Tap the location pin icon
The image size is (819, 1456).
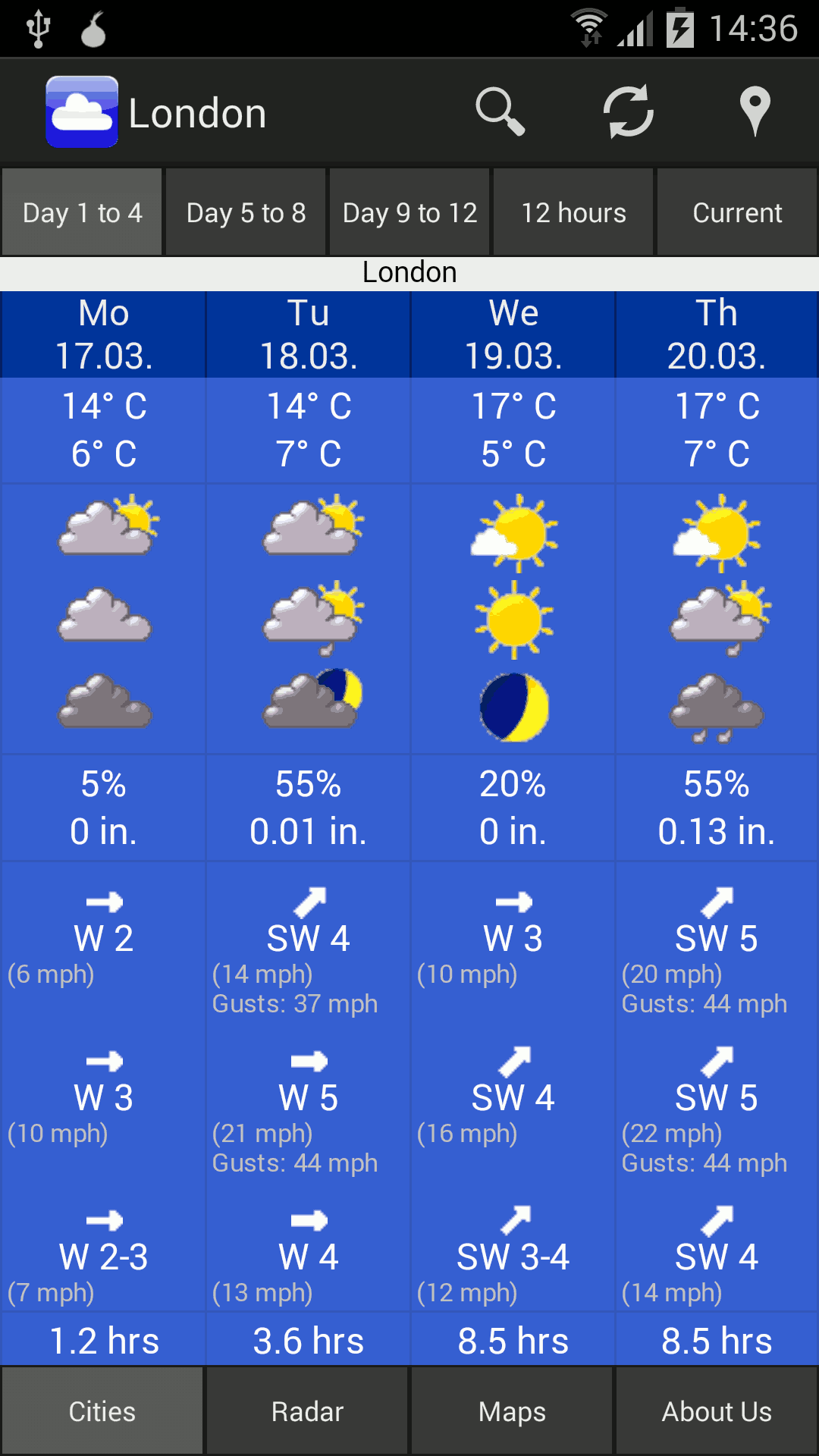coord(755,111)
